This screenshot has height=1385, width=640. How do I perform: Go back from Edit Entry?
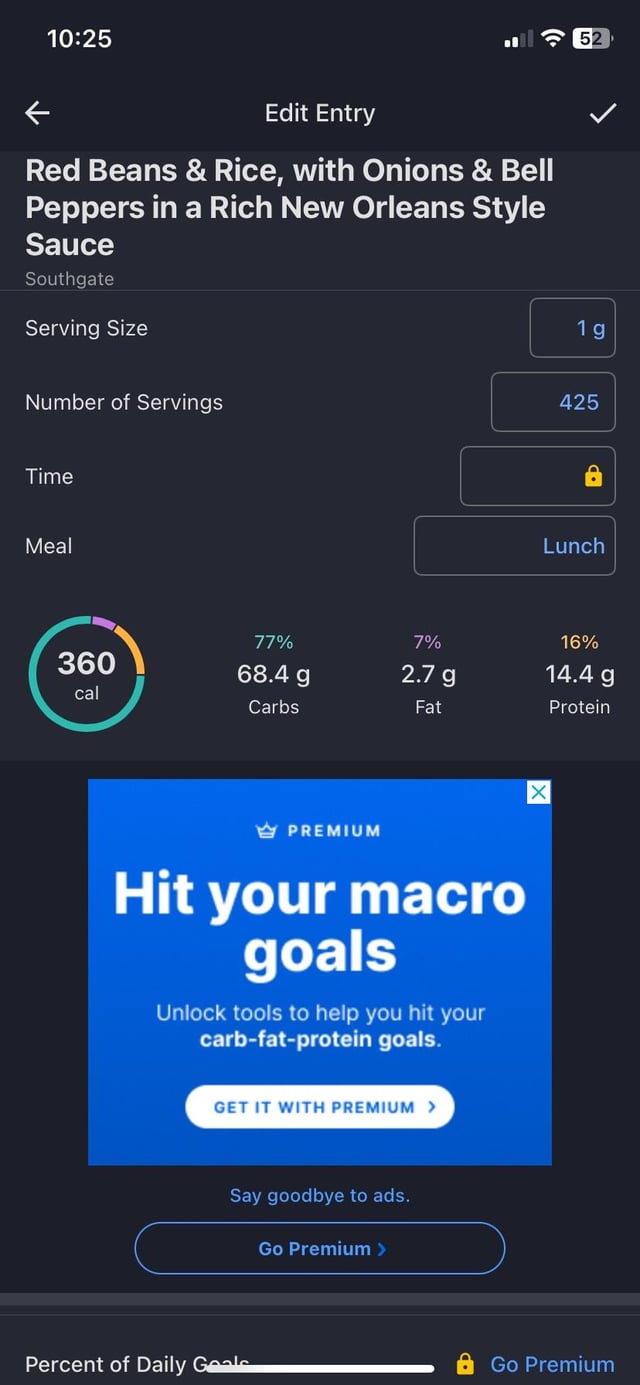tap(38, 113)
